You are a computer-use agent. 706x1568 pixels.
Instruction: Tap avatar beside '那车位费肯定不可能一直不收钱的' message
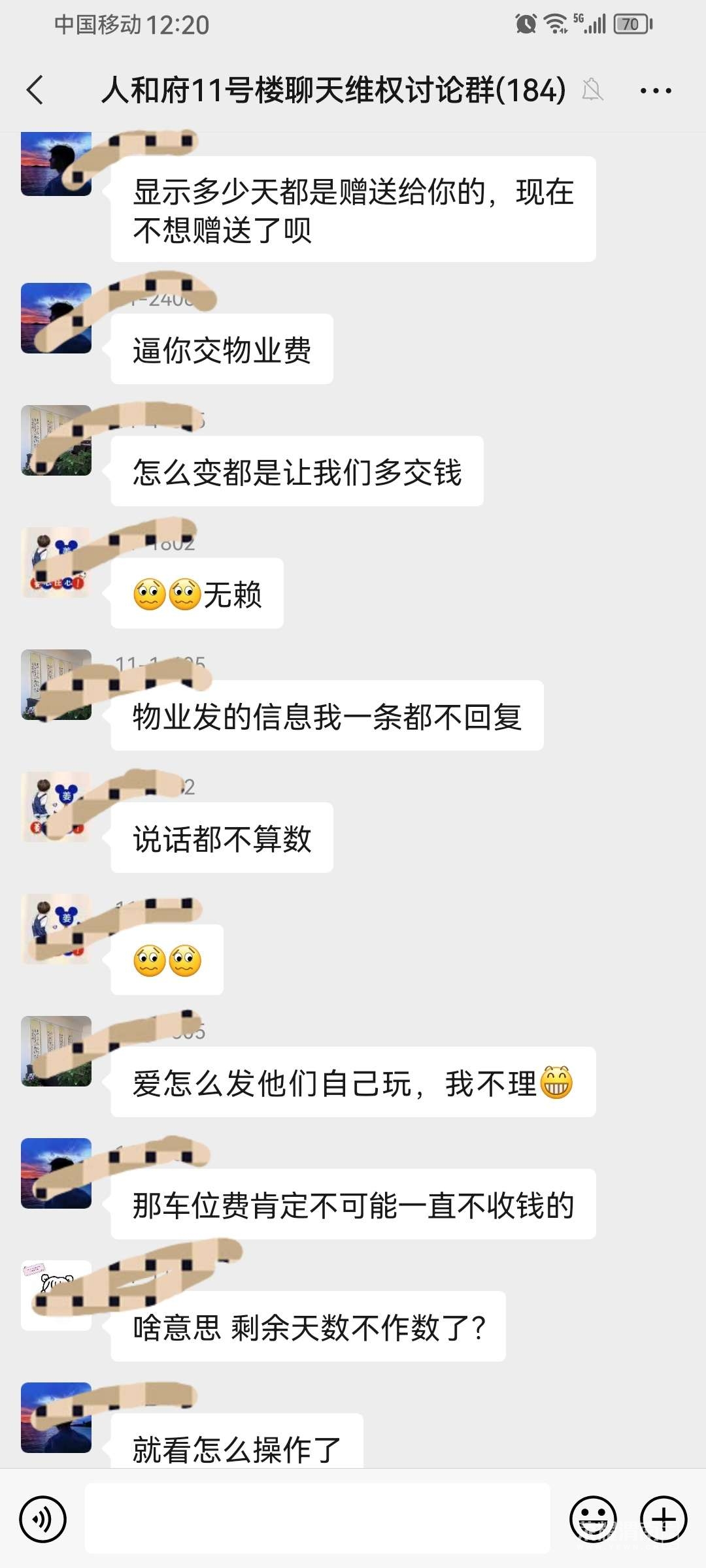click(56, 1173)
